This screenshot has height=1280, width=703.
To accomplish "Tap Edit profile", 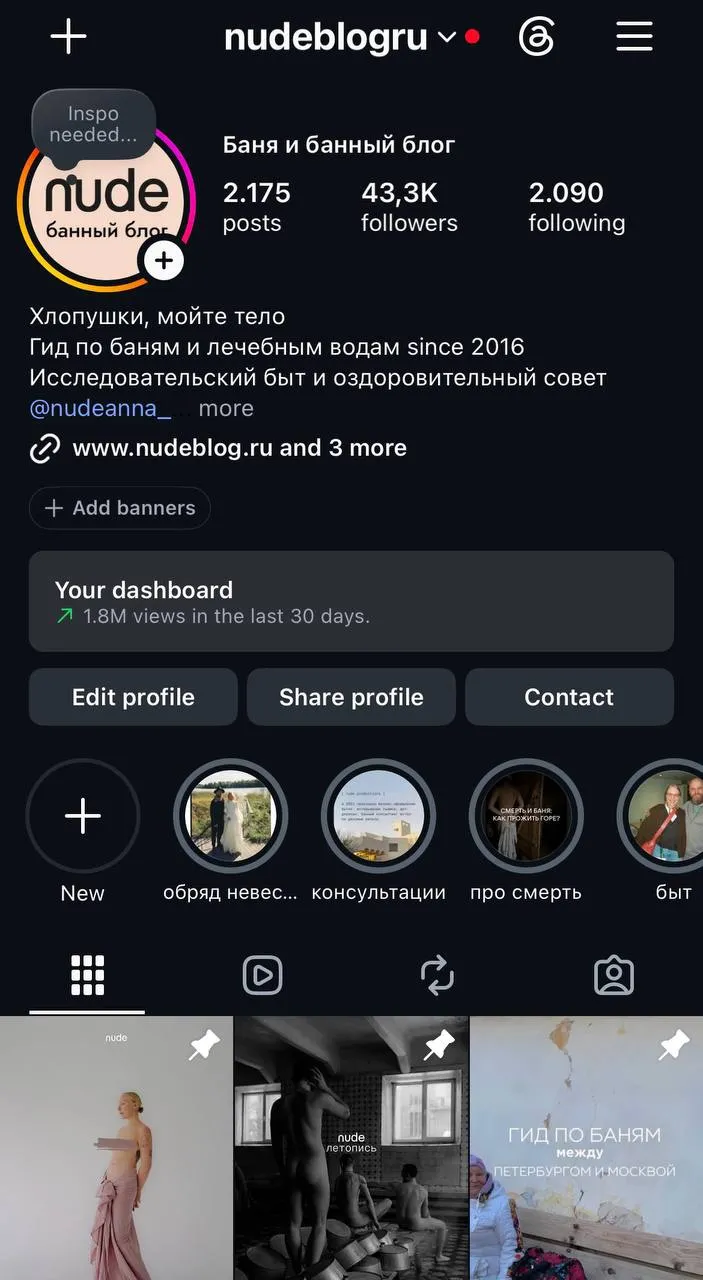I will click(x=133, y=697).
